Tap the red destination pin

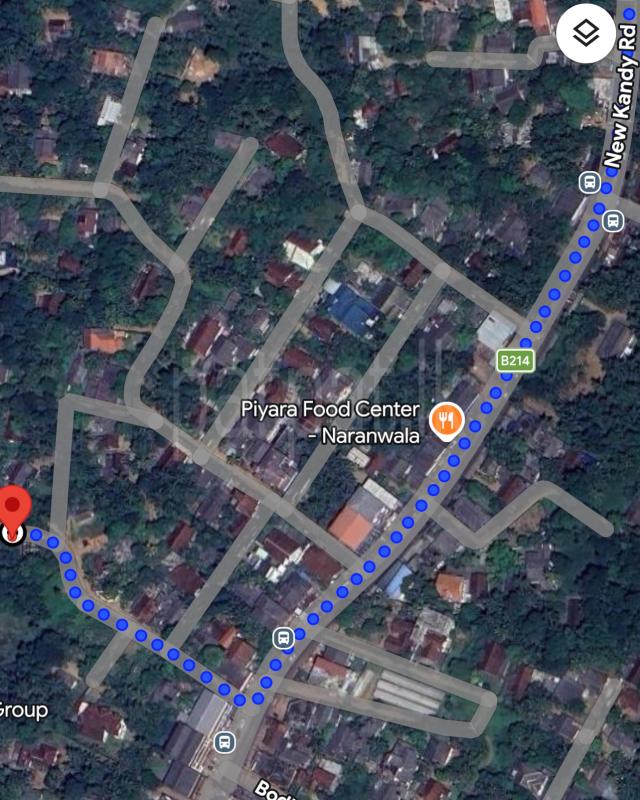(13, 512)
